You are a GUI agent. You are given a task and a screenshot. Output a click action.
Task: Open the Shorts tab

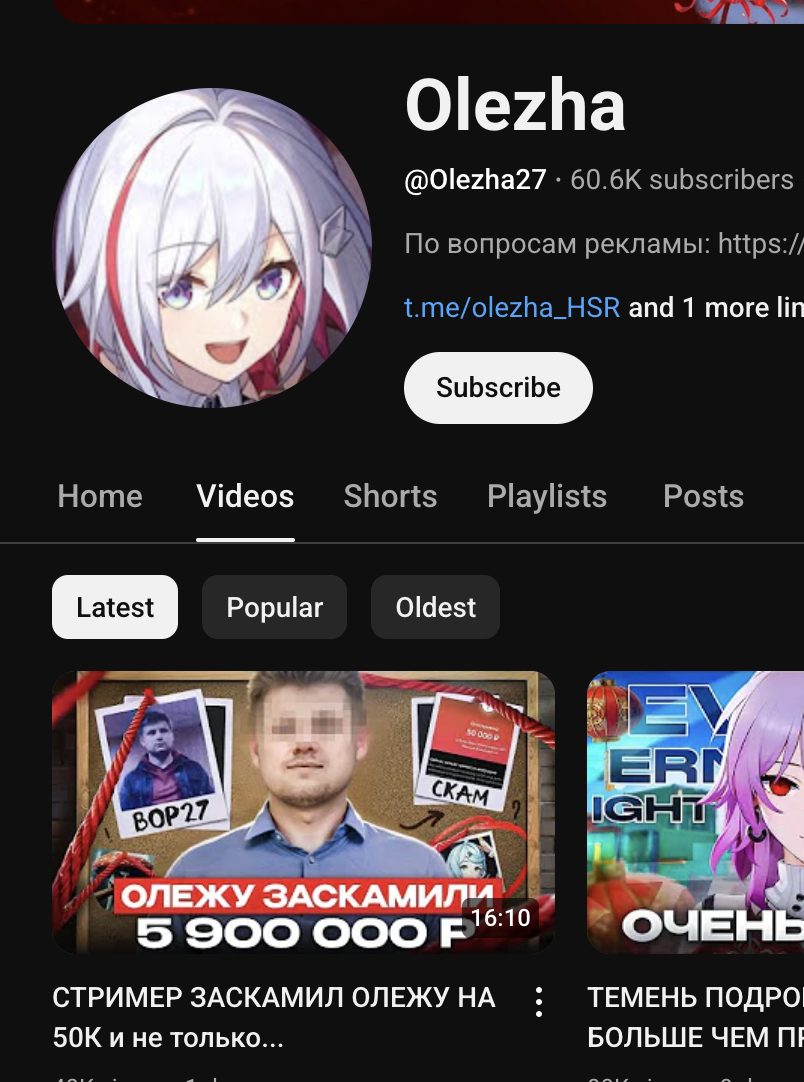tap(390, 496)
